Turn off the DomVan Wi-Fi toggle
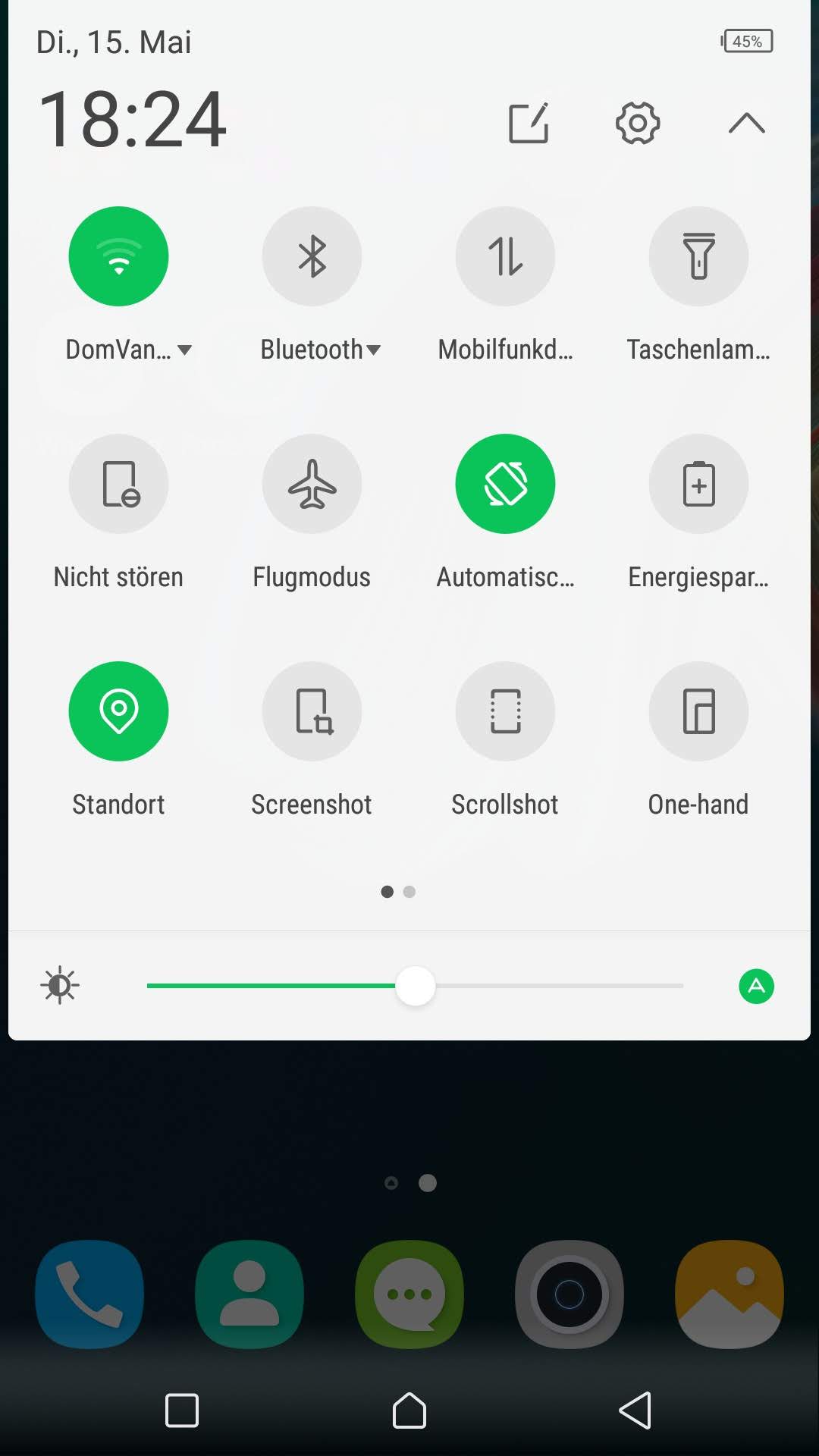 [x=118, y=256]
